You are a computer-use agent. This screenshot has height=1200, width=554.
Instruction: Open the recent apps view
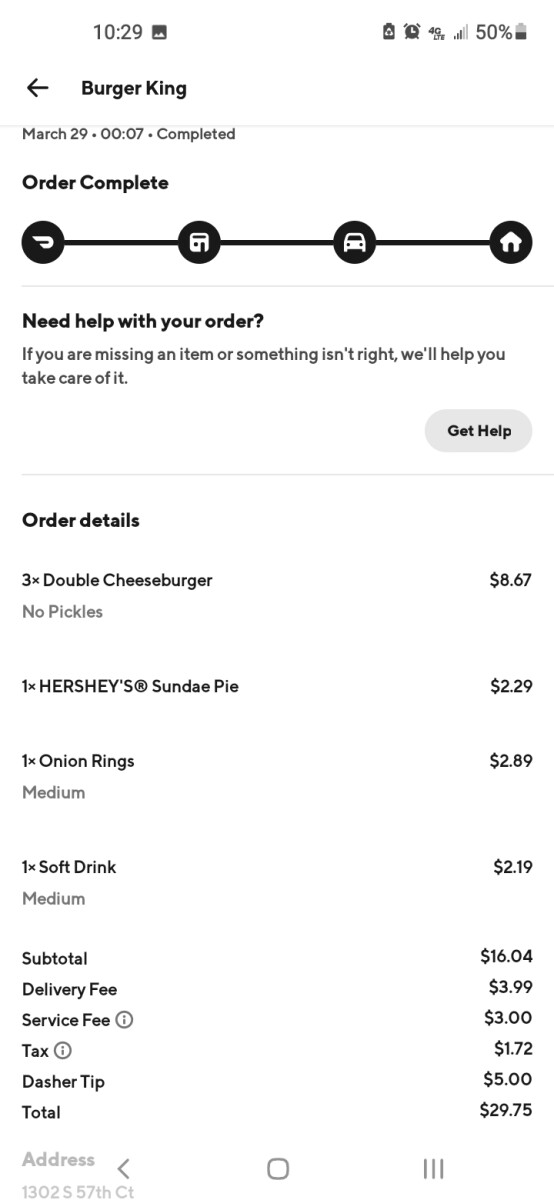click(x=433, y=1168)
